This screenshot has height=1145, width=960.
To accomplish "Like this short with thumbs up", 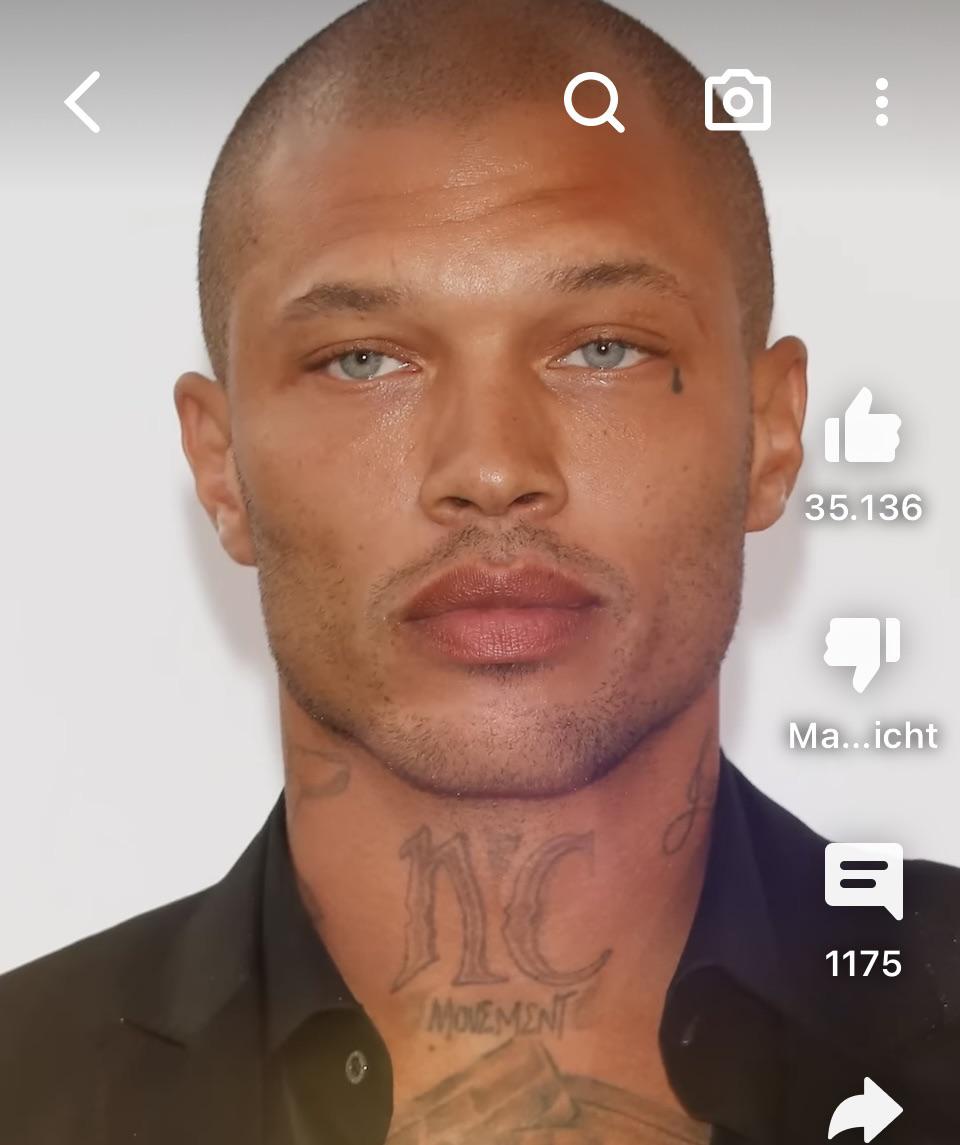I will pos(862,427).
